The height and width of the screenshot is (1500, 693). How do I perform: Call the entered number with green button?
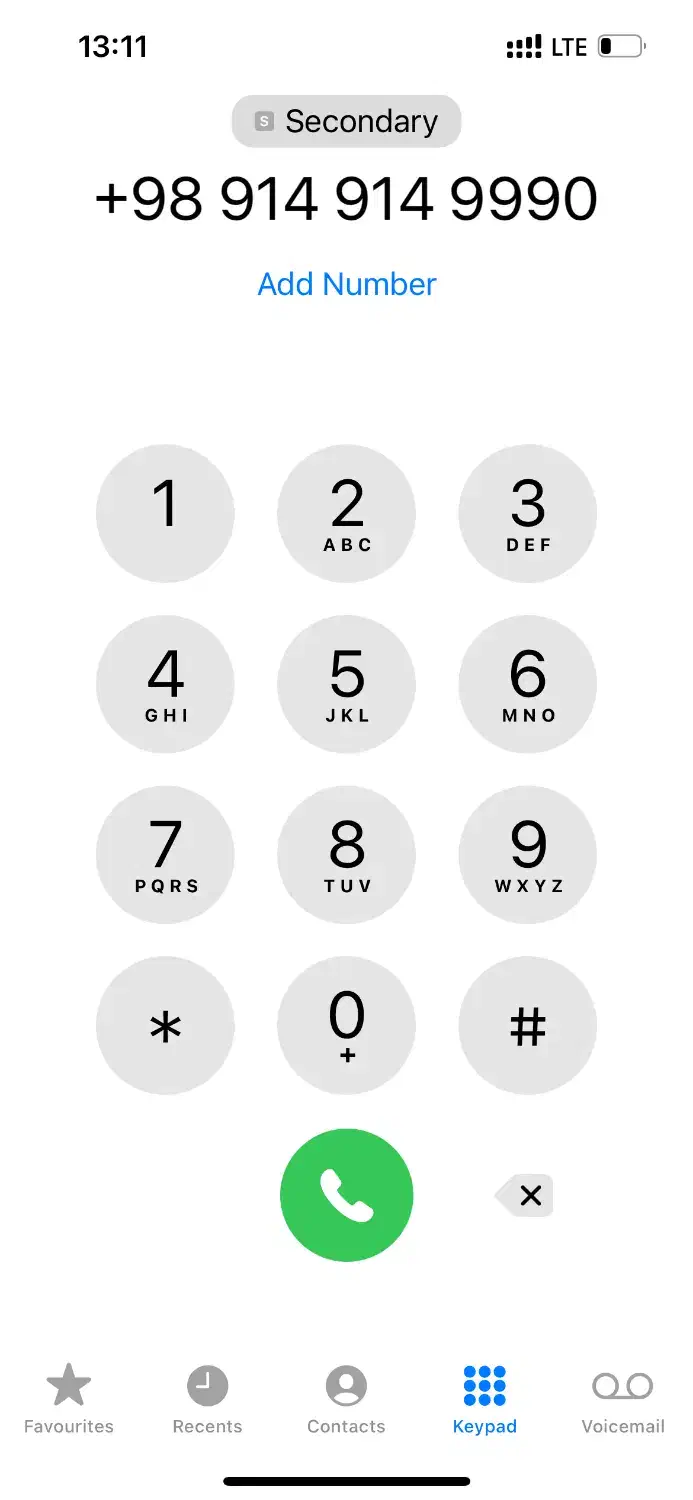tap(346, 1195)
